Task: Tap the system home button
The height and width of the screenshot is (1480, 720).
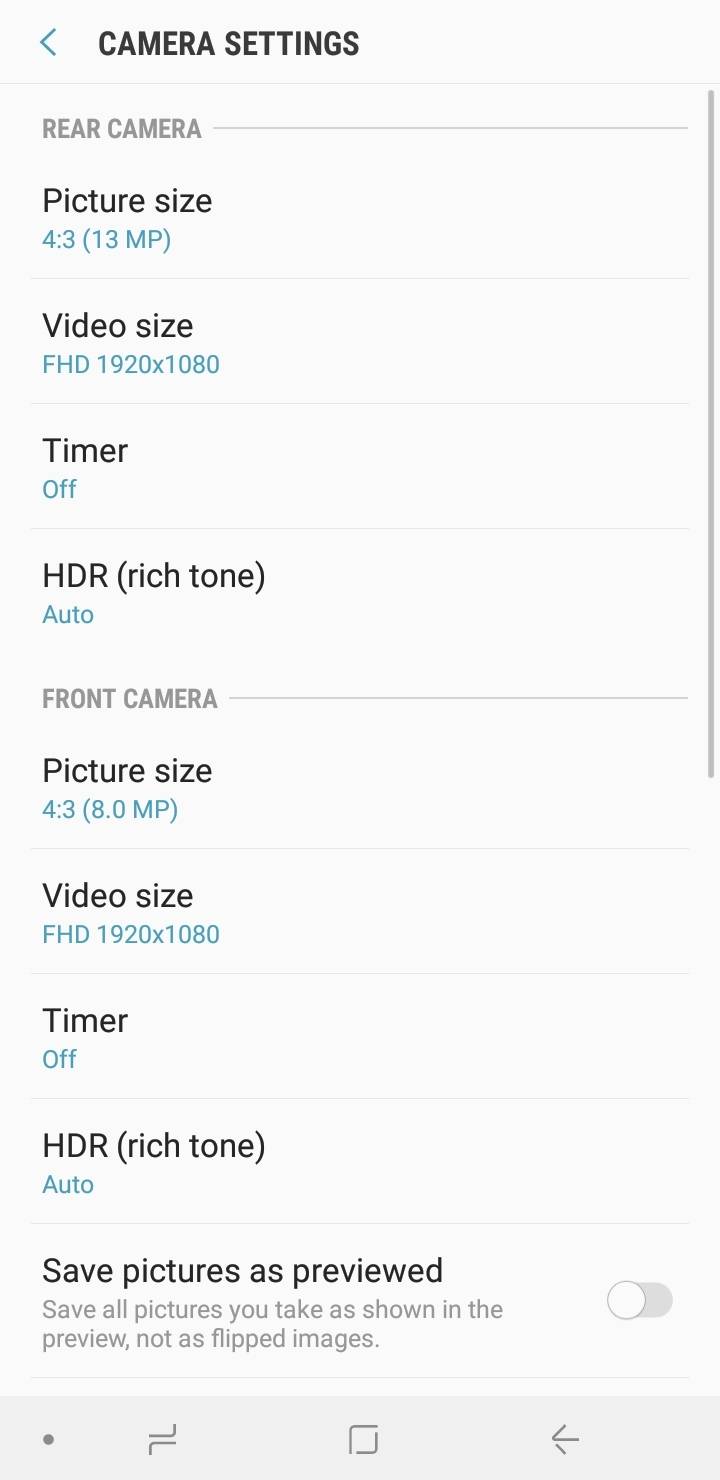Action: click(364, 1440)
